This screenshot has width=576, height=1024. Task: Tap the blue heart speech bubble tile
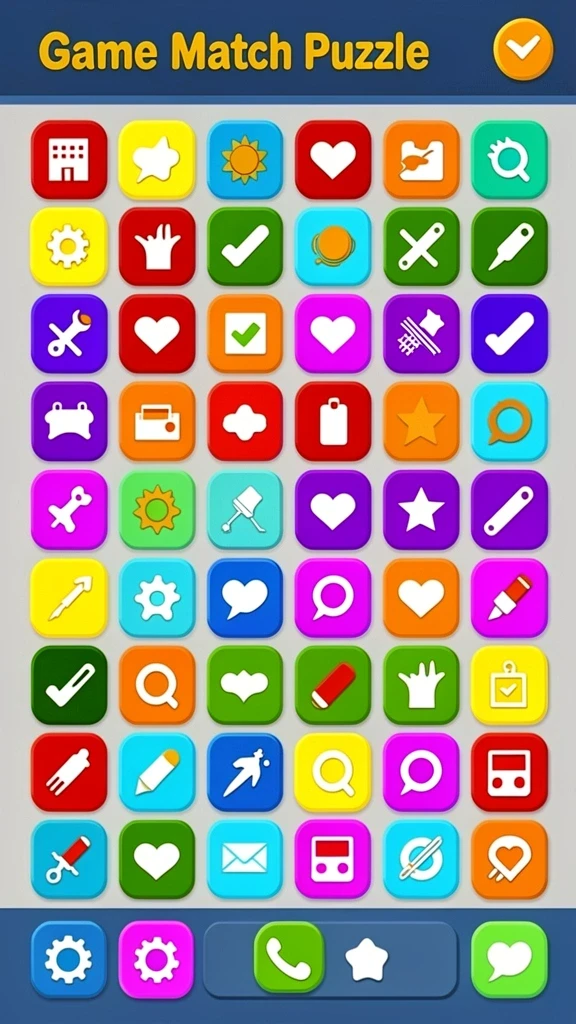245,598
